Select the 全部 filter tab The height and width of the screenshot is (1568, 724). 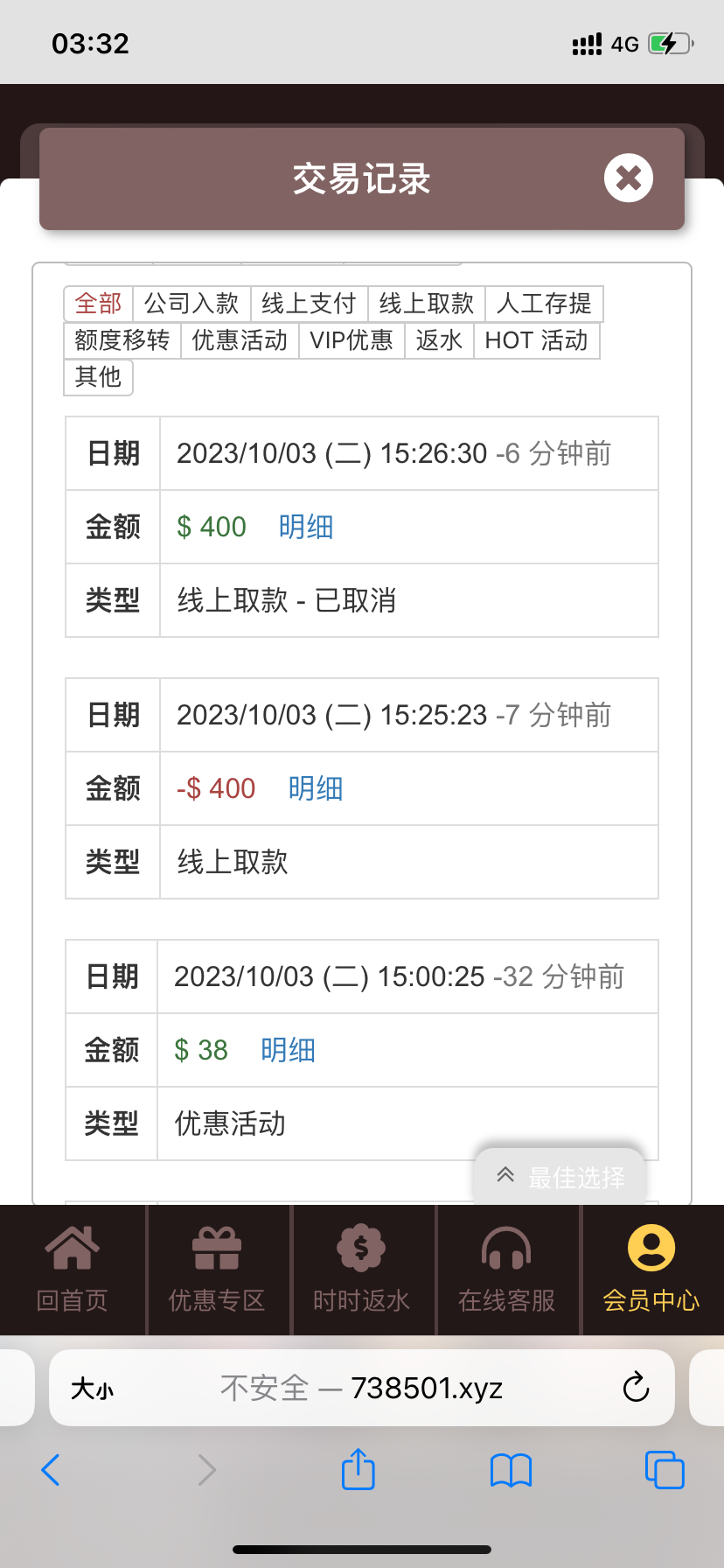point(98,304)
